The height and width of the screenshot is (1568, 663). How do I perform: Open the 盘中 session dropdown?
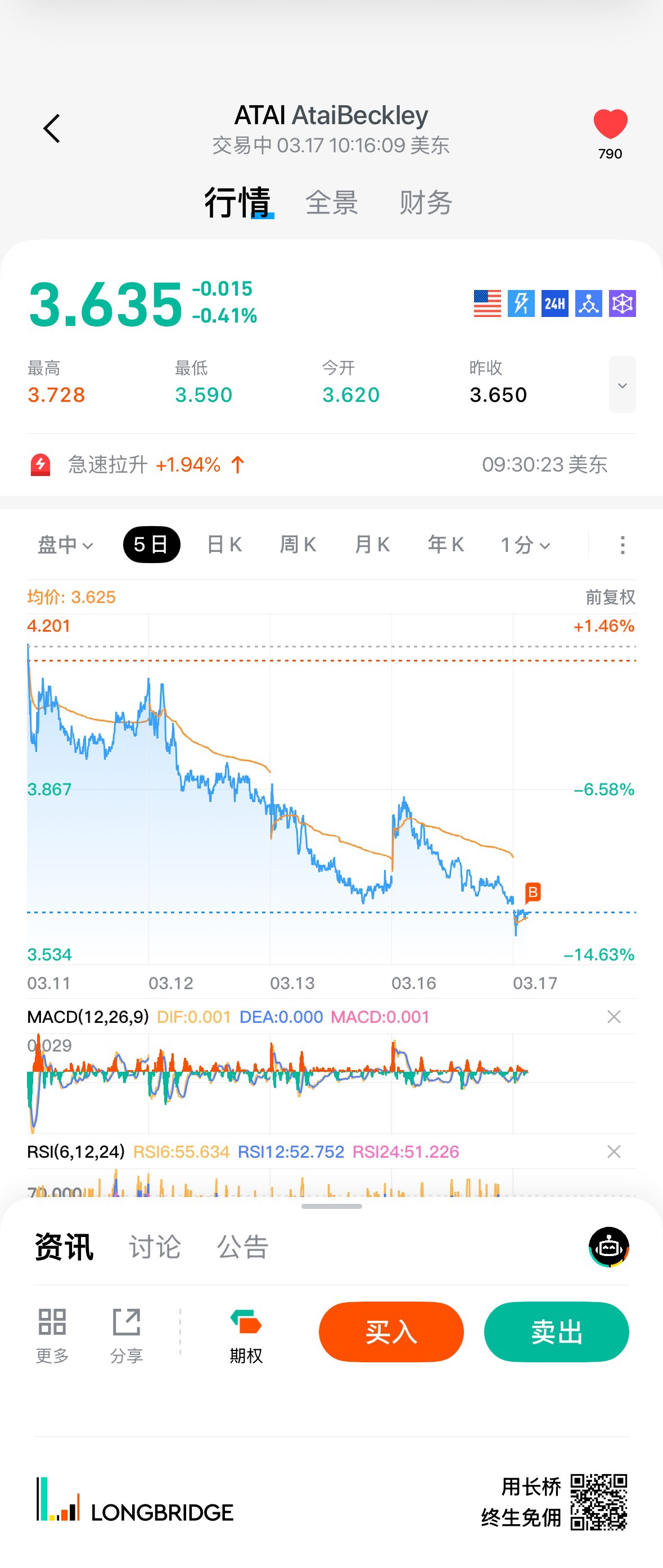coord(65,545)
